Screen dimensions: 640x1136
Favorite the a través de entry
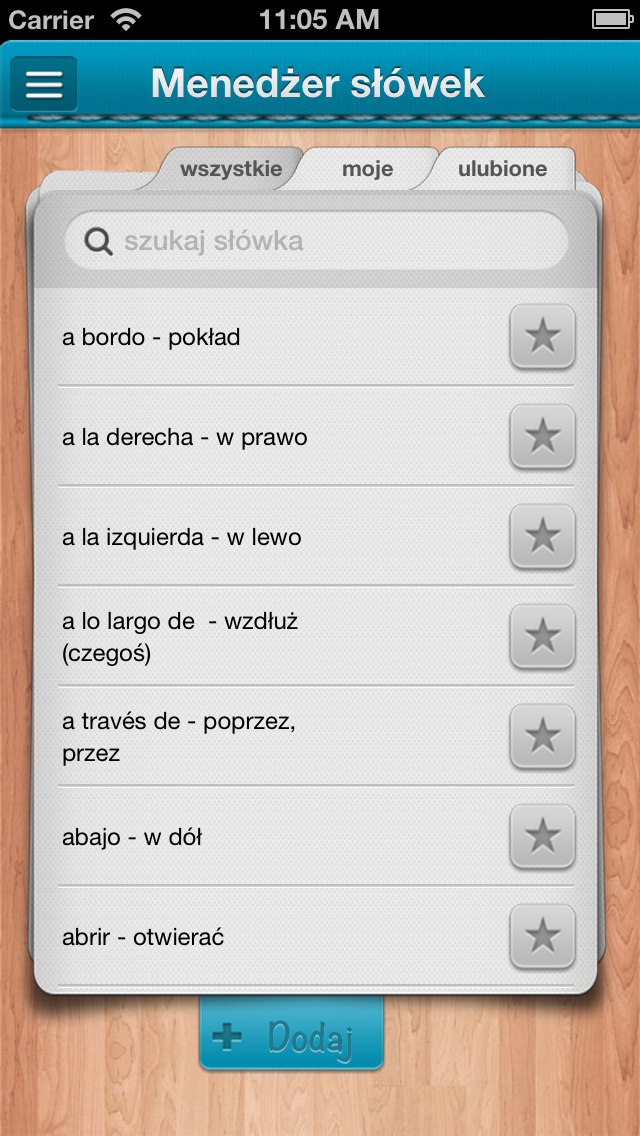542,737
